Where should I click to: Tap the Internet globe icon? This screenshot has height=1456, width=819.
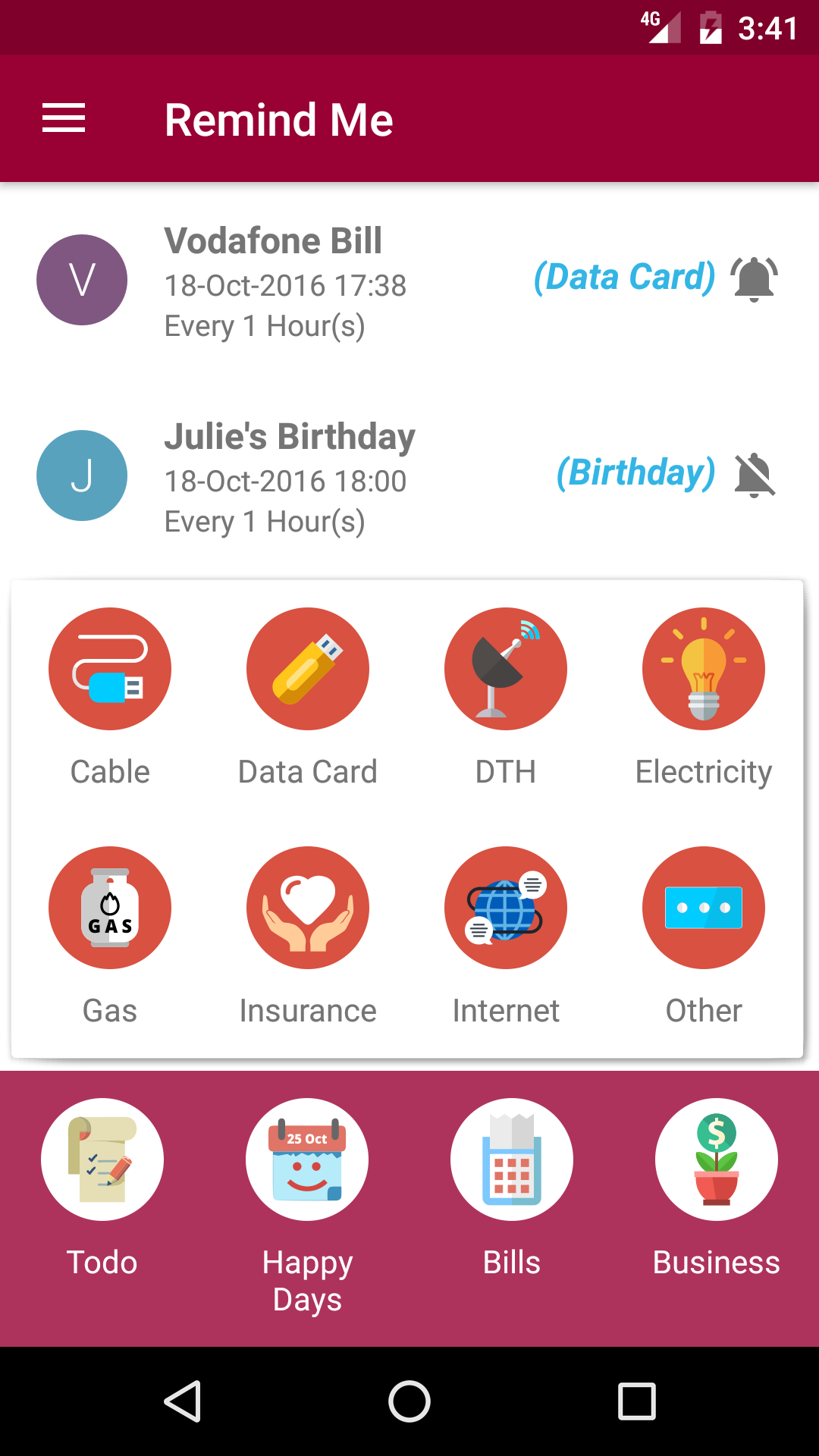[505, 908]
